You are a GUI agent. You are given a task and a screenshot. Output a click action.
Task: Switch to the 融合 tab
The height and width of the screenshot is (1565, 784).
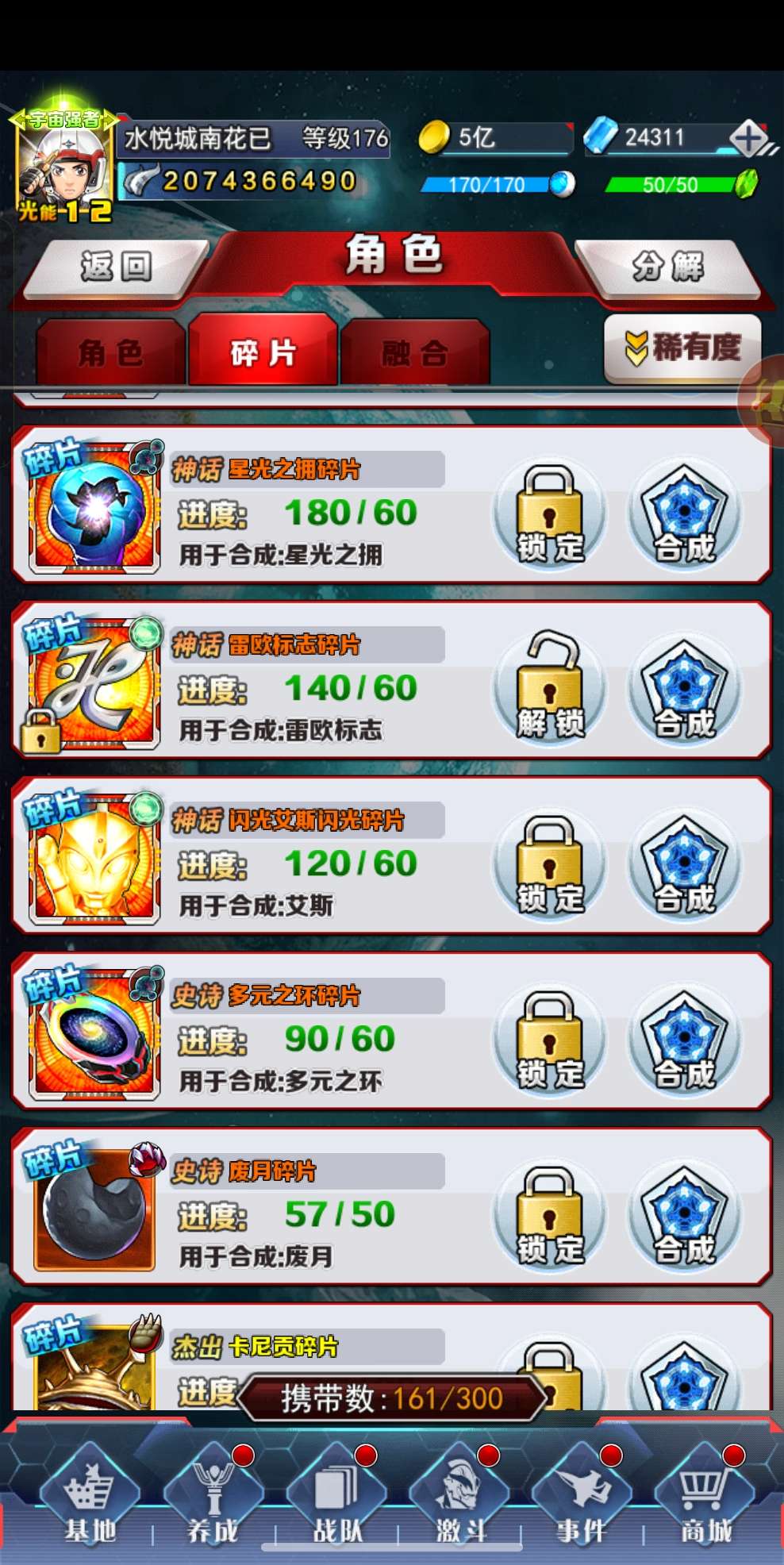414,352
